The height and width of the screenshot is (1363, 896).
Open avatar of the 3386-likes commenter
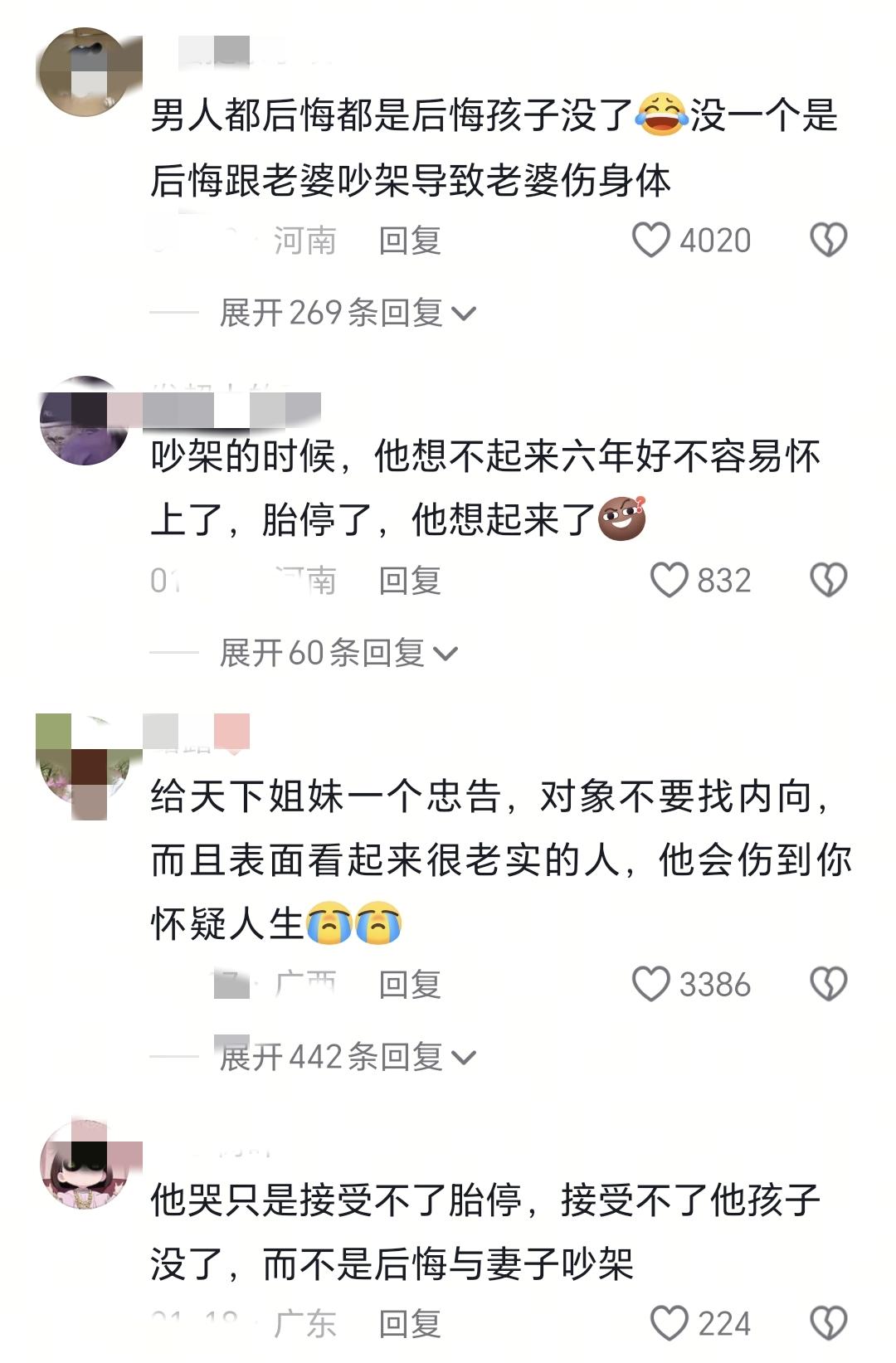pyautogui.click(x=84, y=761)
